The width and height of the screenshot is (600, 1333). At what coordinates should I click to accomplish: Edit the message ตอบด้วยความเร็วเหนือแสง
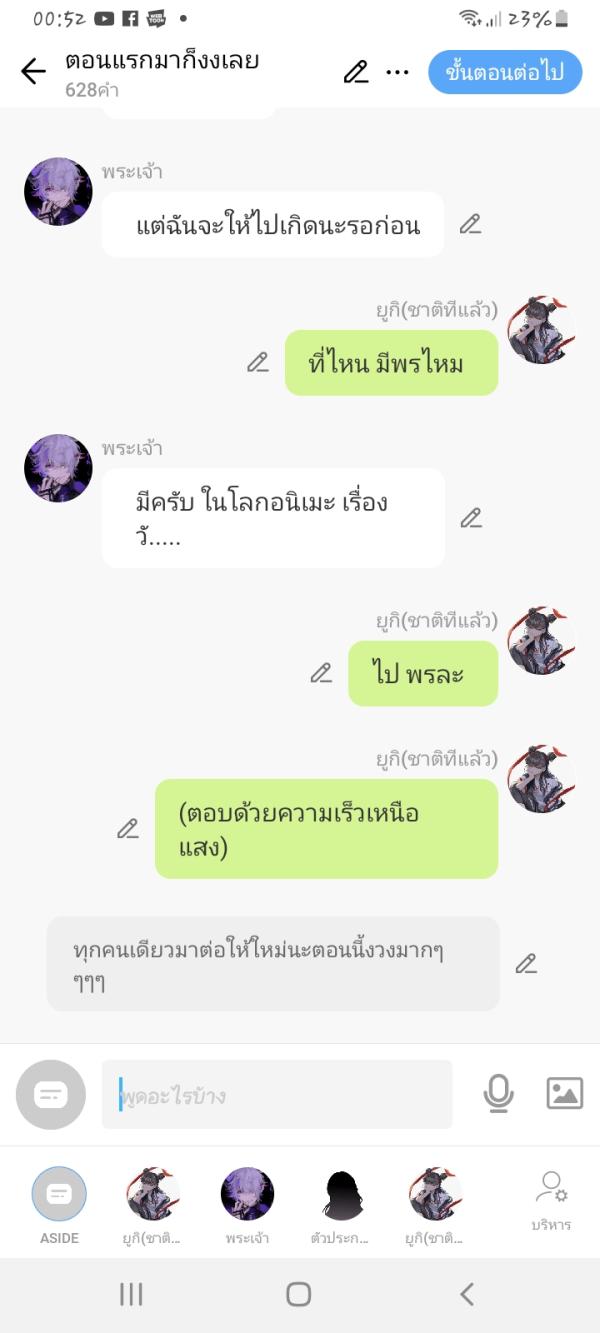[128, 828]
